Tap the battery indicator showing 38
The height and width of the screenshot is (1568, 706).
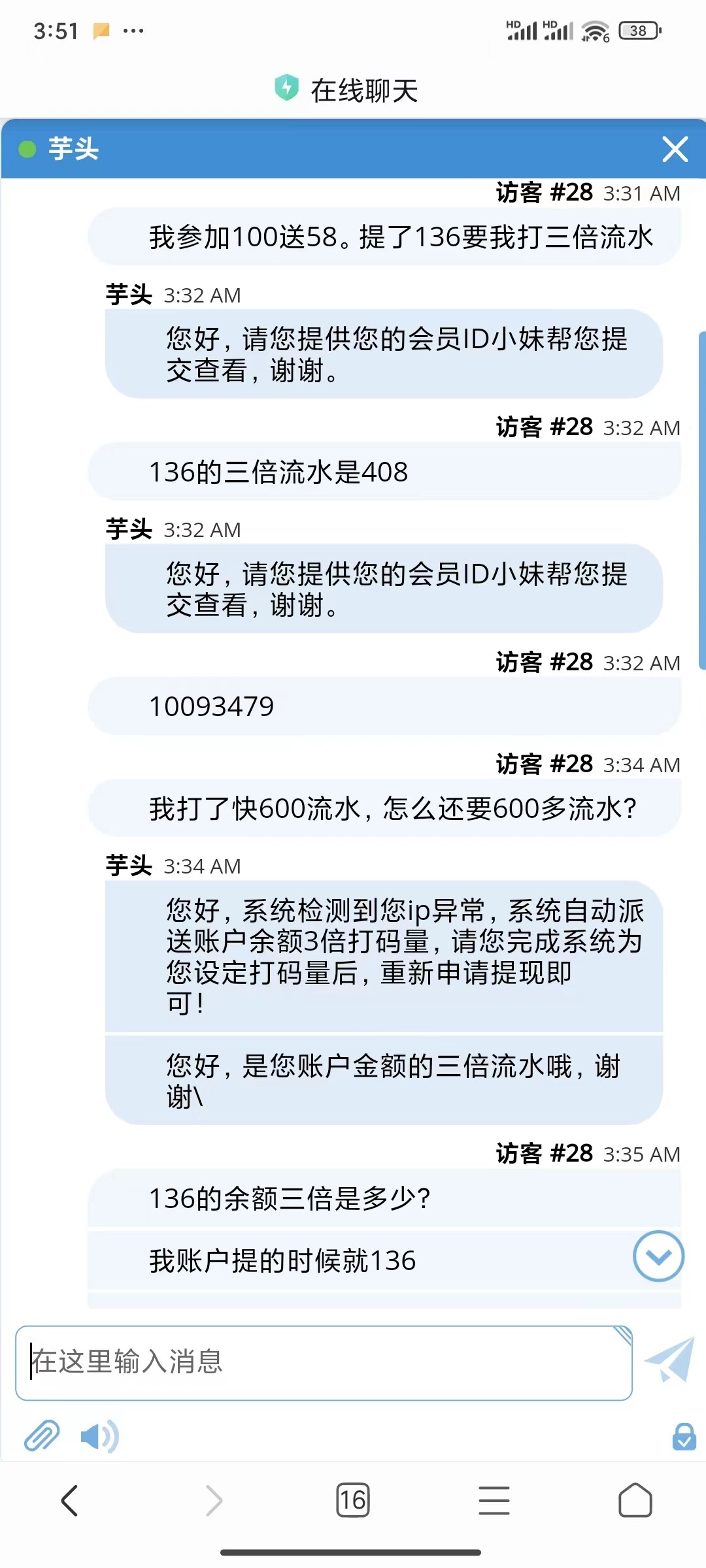(x=637, y=29)
